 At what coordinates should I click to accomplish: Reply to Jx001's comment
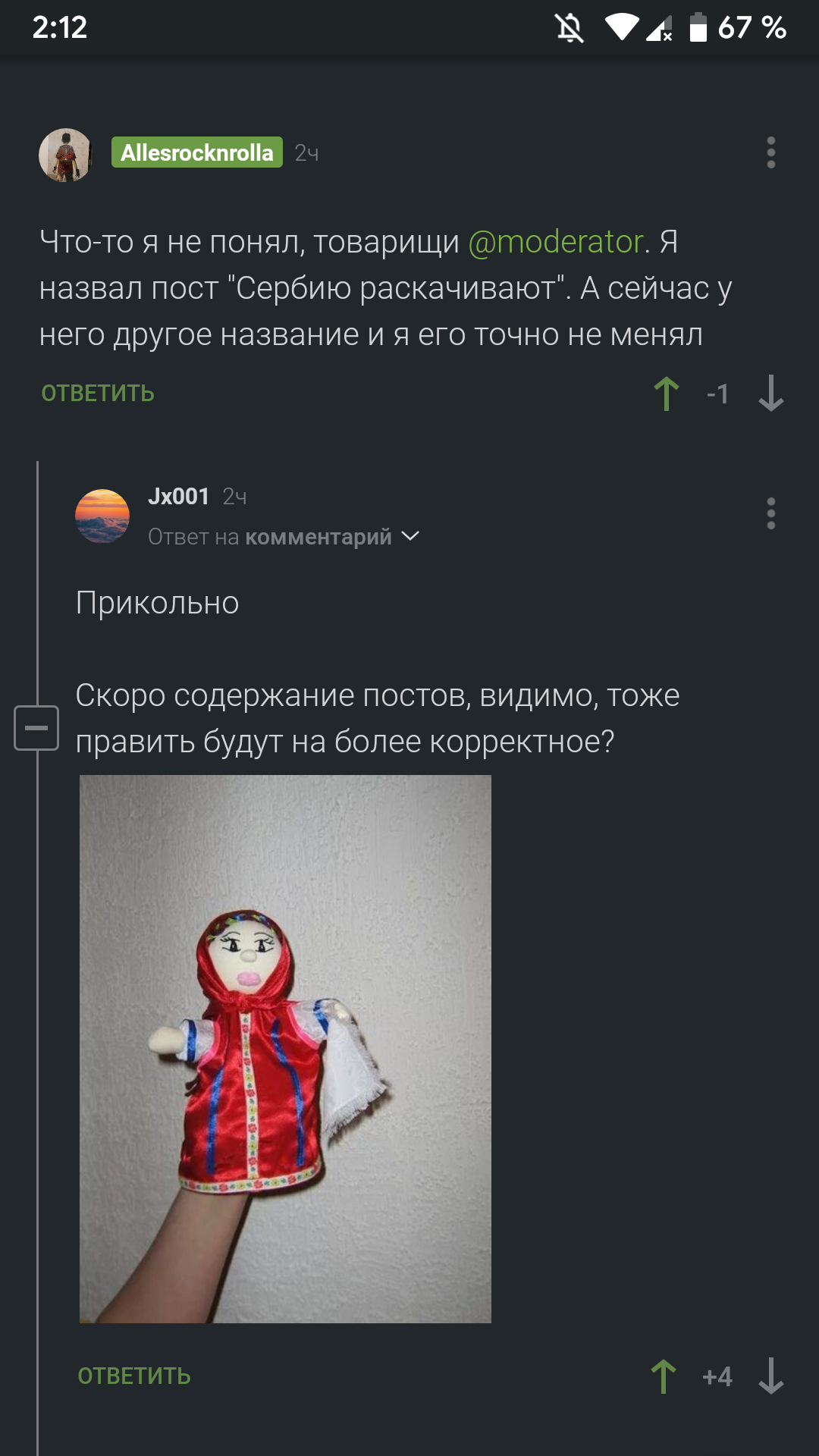click(x=134, y=1376)
